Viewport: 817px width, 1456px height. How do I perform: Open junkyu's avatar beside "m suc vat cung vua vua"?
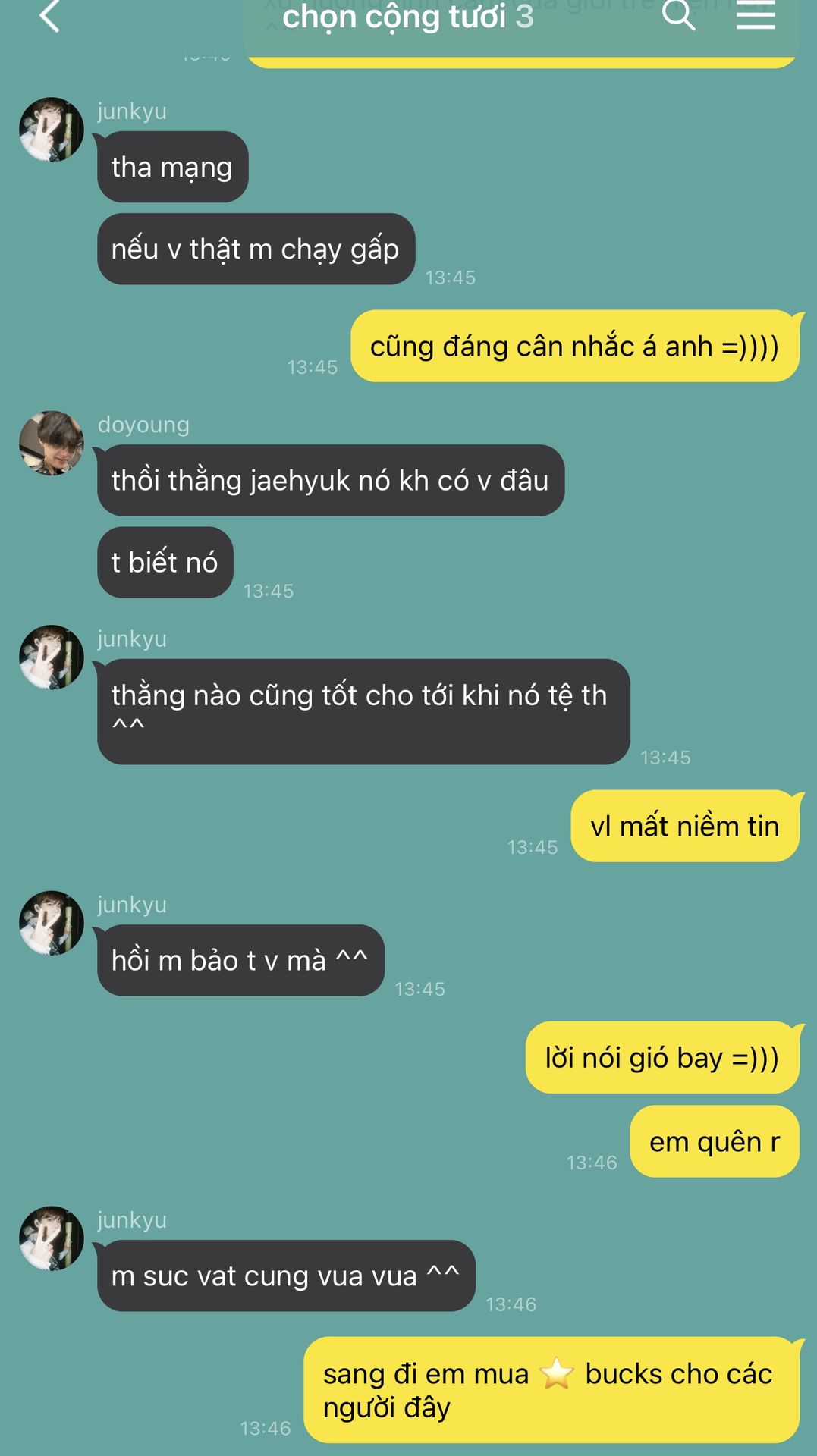tap(52, 1238)
